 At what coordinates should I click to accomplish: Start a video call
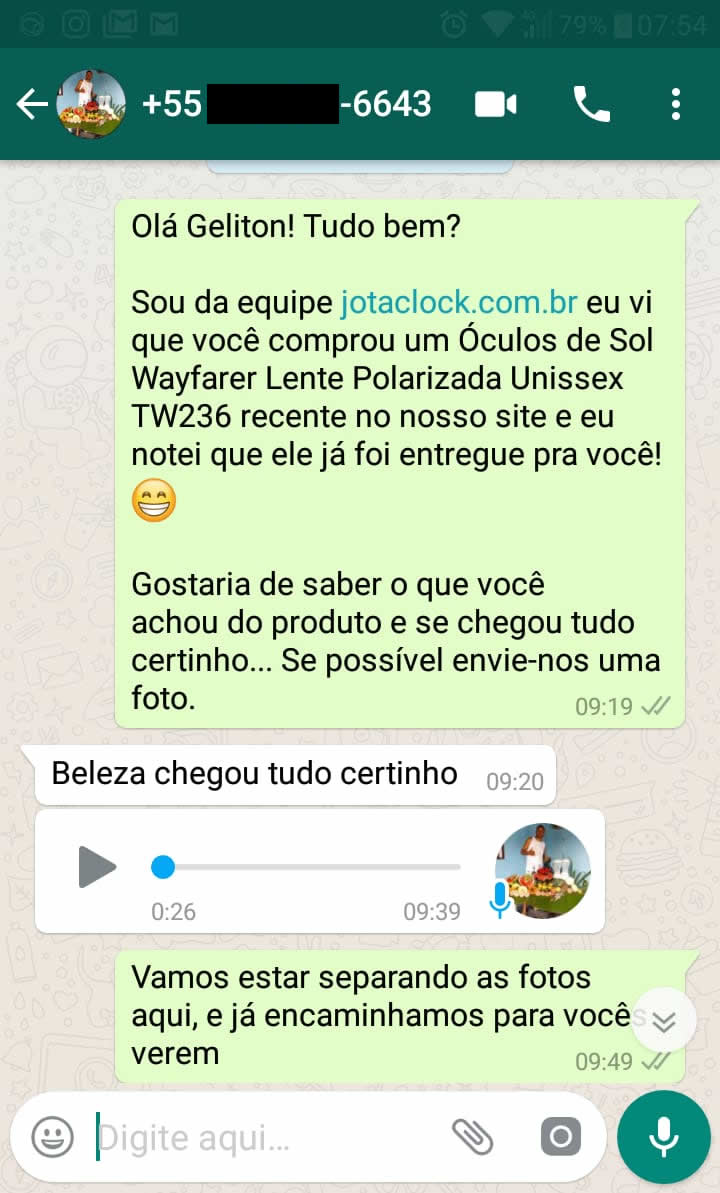496,104
